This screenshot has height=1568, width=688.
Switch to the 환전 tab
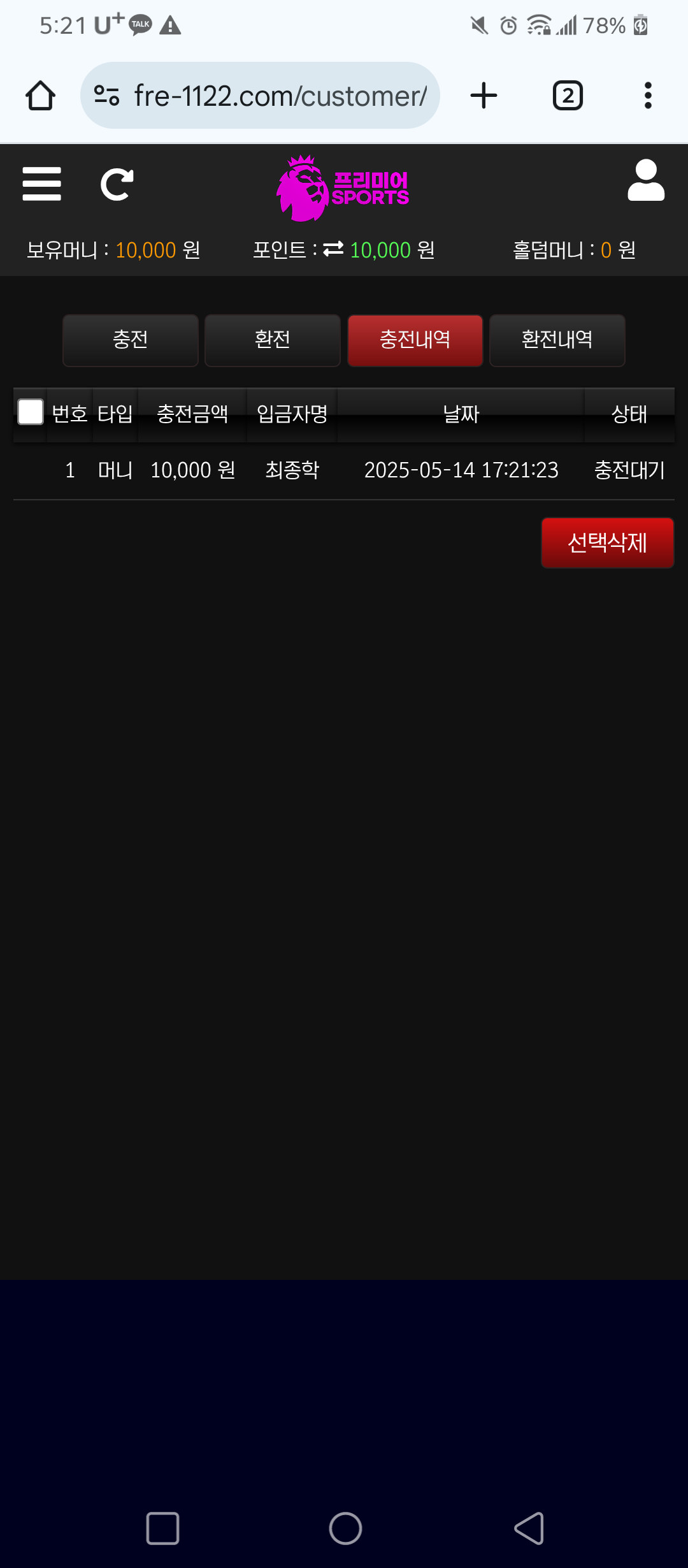click(273, 340)
